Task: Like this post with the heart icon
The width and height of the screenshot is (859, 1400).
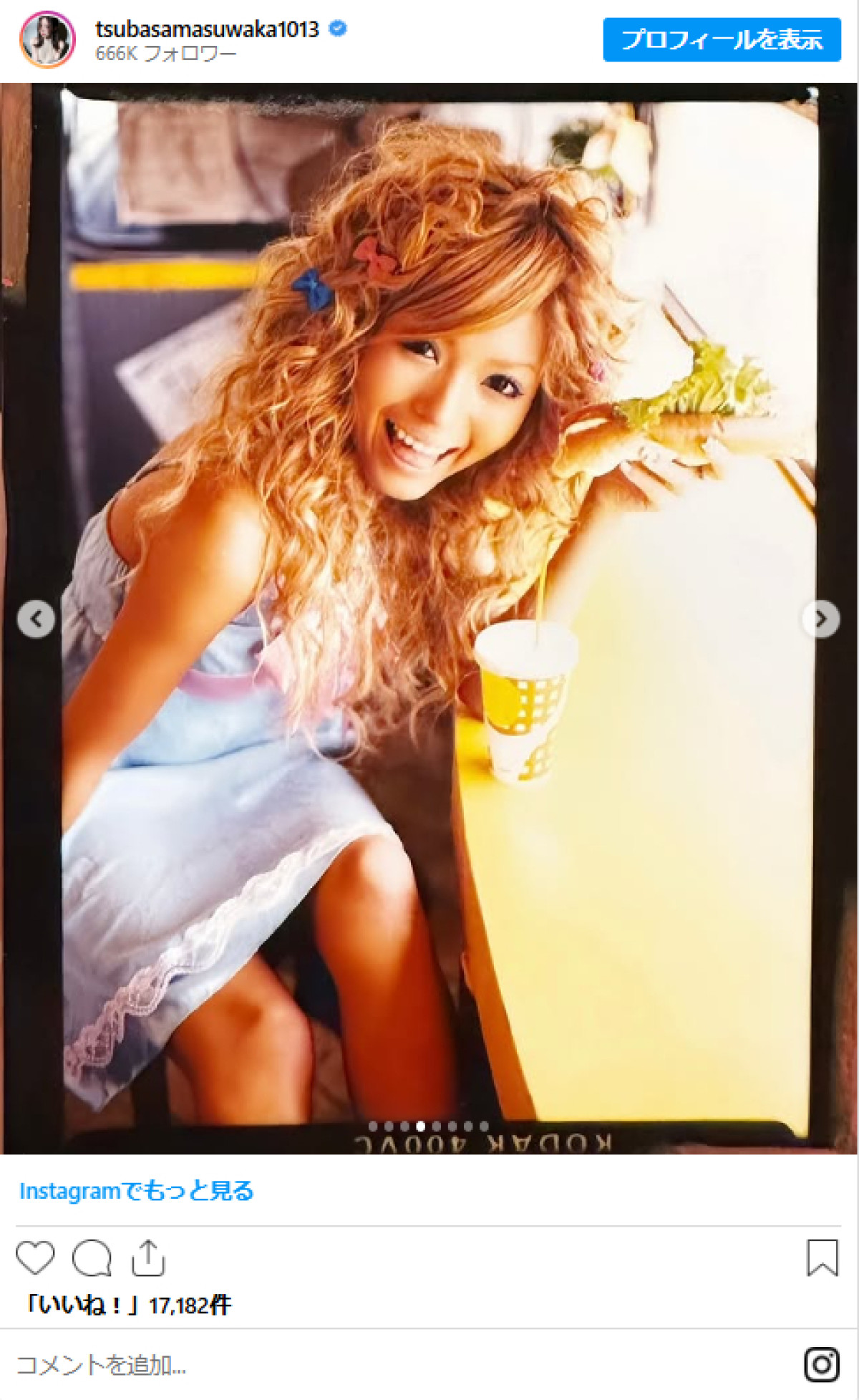Action: pyautogui.click(x=35, y=1258)
